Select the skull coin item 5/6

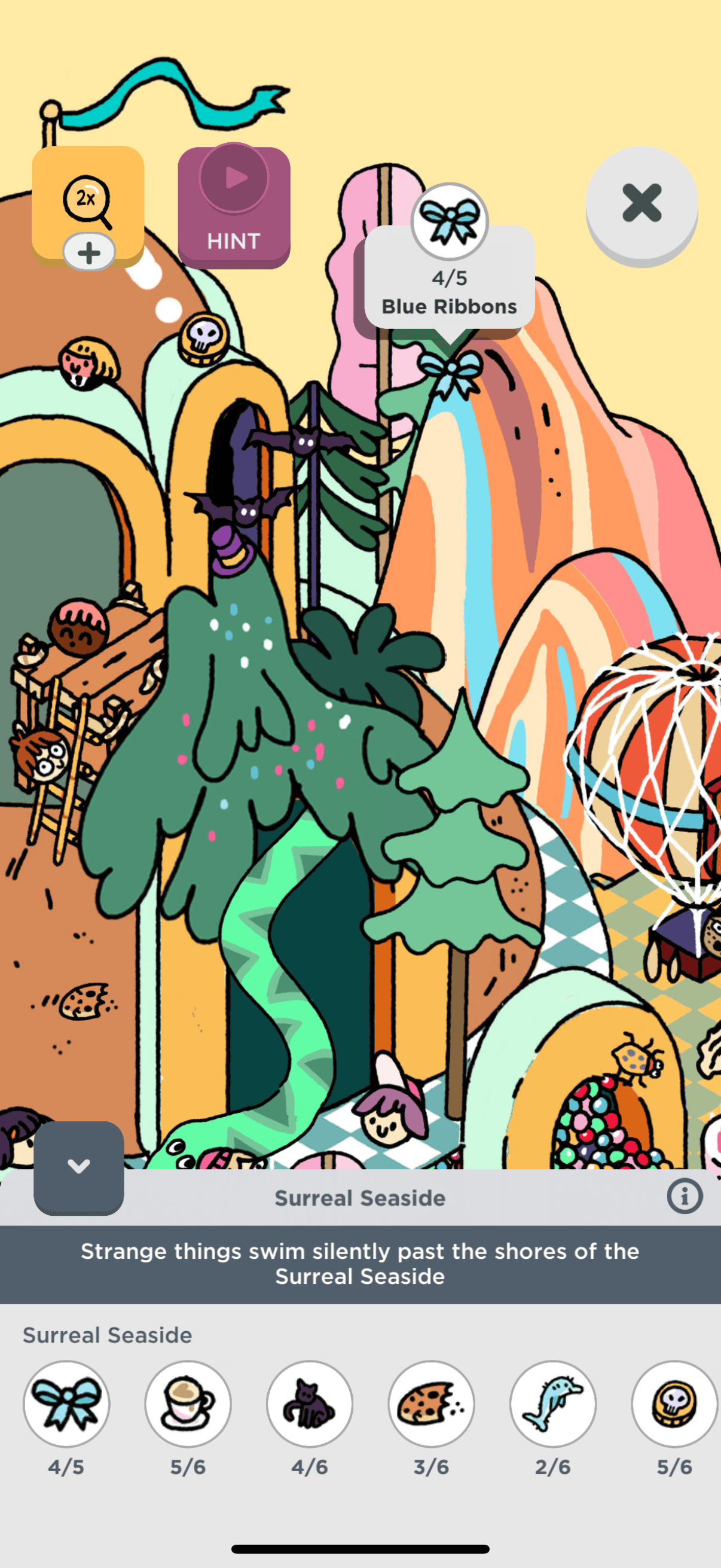(674, 1404)
